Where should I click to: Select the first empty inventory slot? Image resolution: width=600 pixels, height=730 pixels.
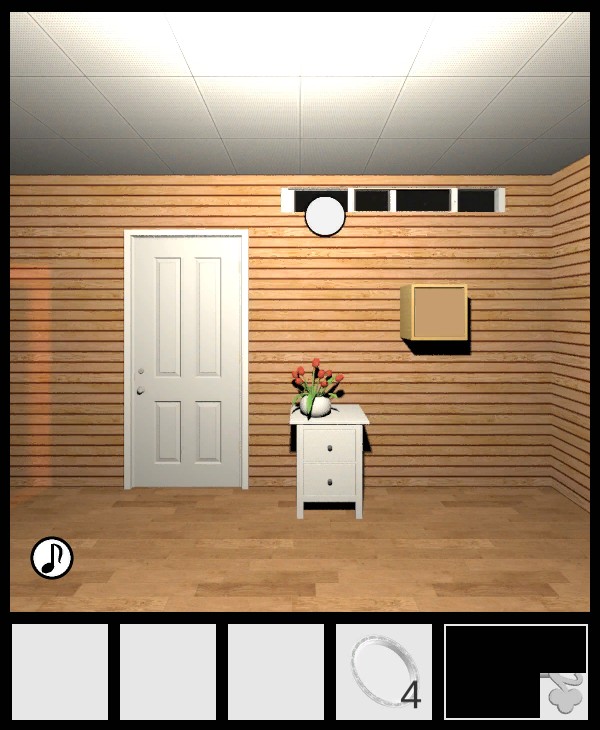60,671
